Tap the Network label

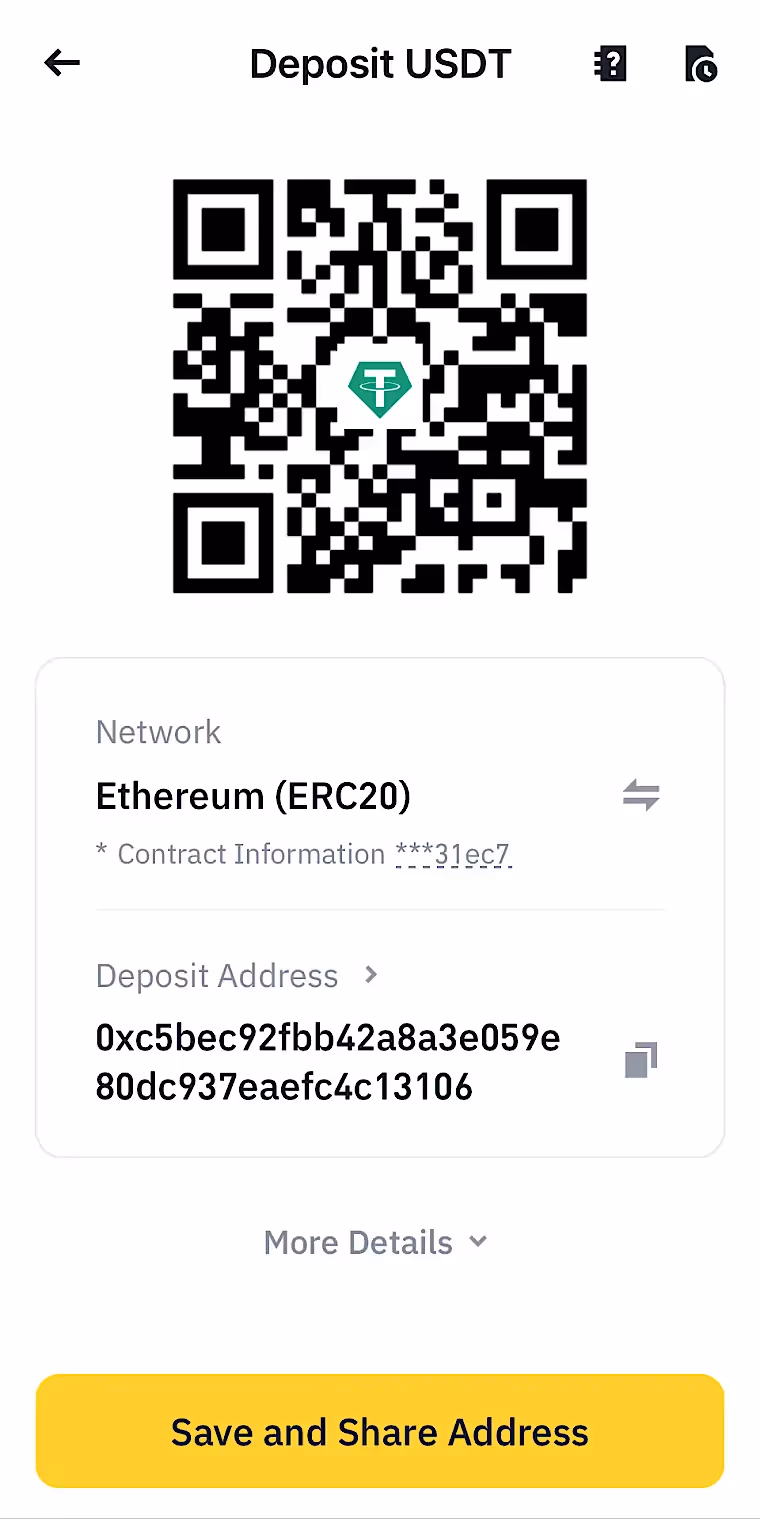click(x=158, y=732)
